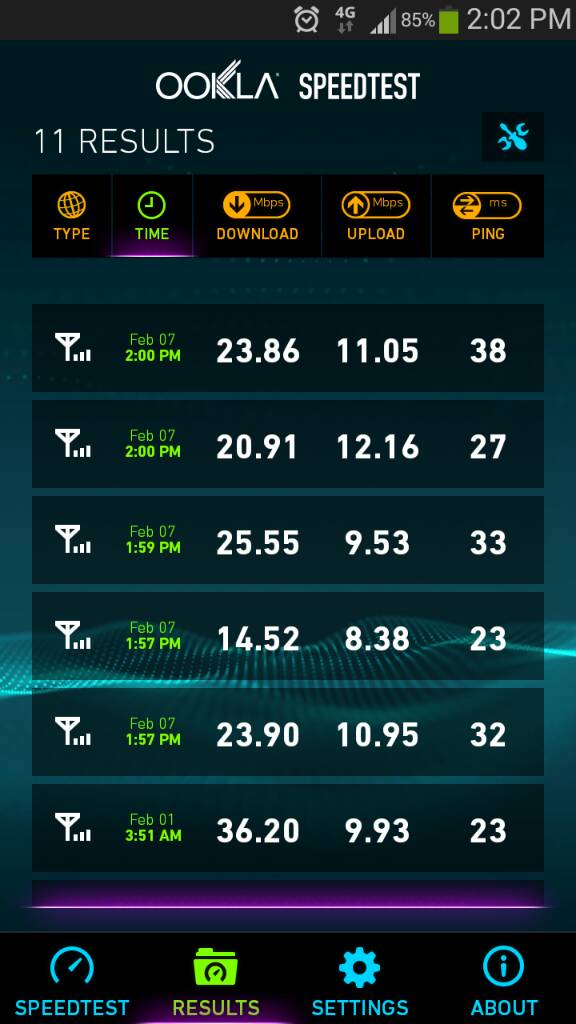
Task: Open the About tab
Action: coord(504,979)
